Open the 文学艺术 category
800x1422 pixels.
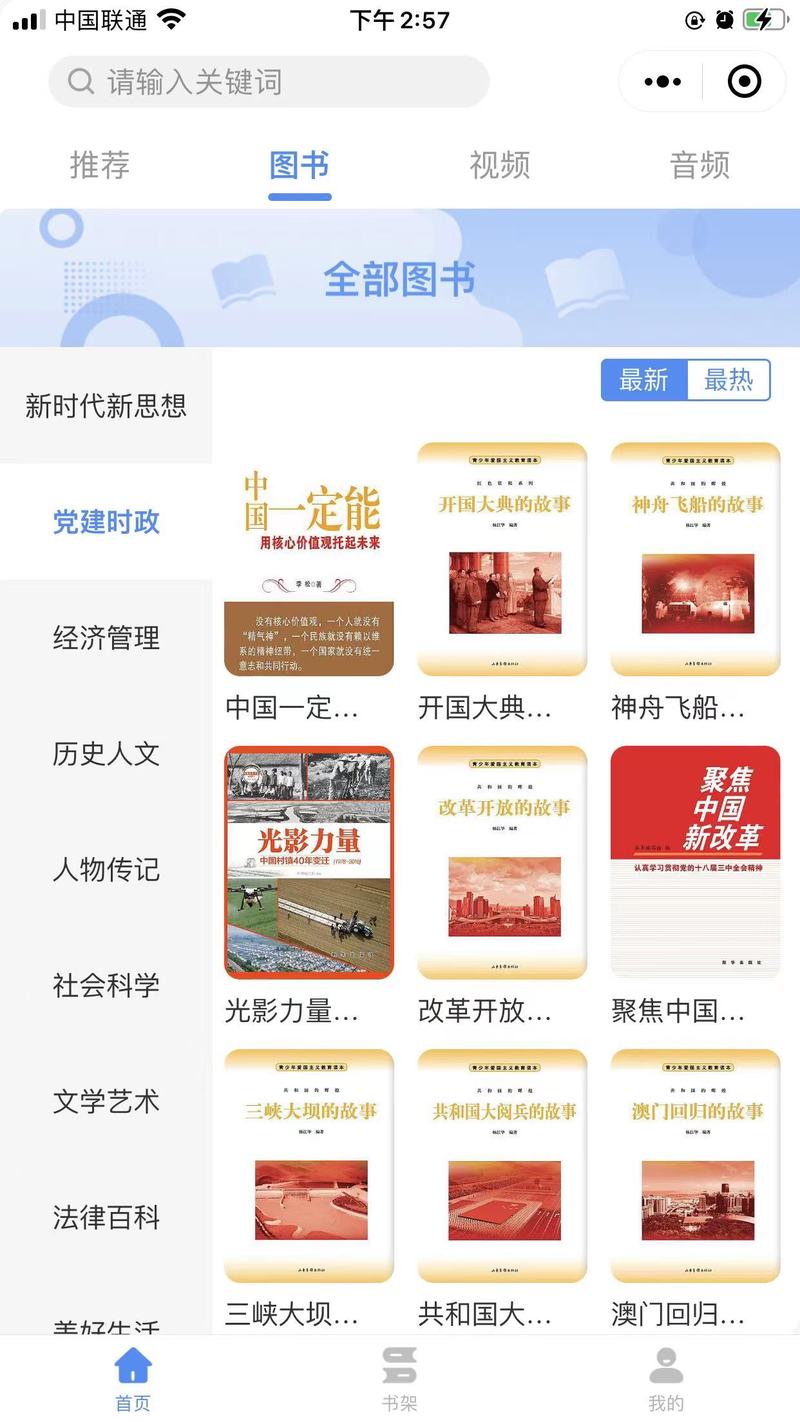tap(106, 1102)
